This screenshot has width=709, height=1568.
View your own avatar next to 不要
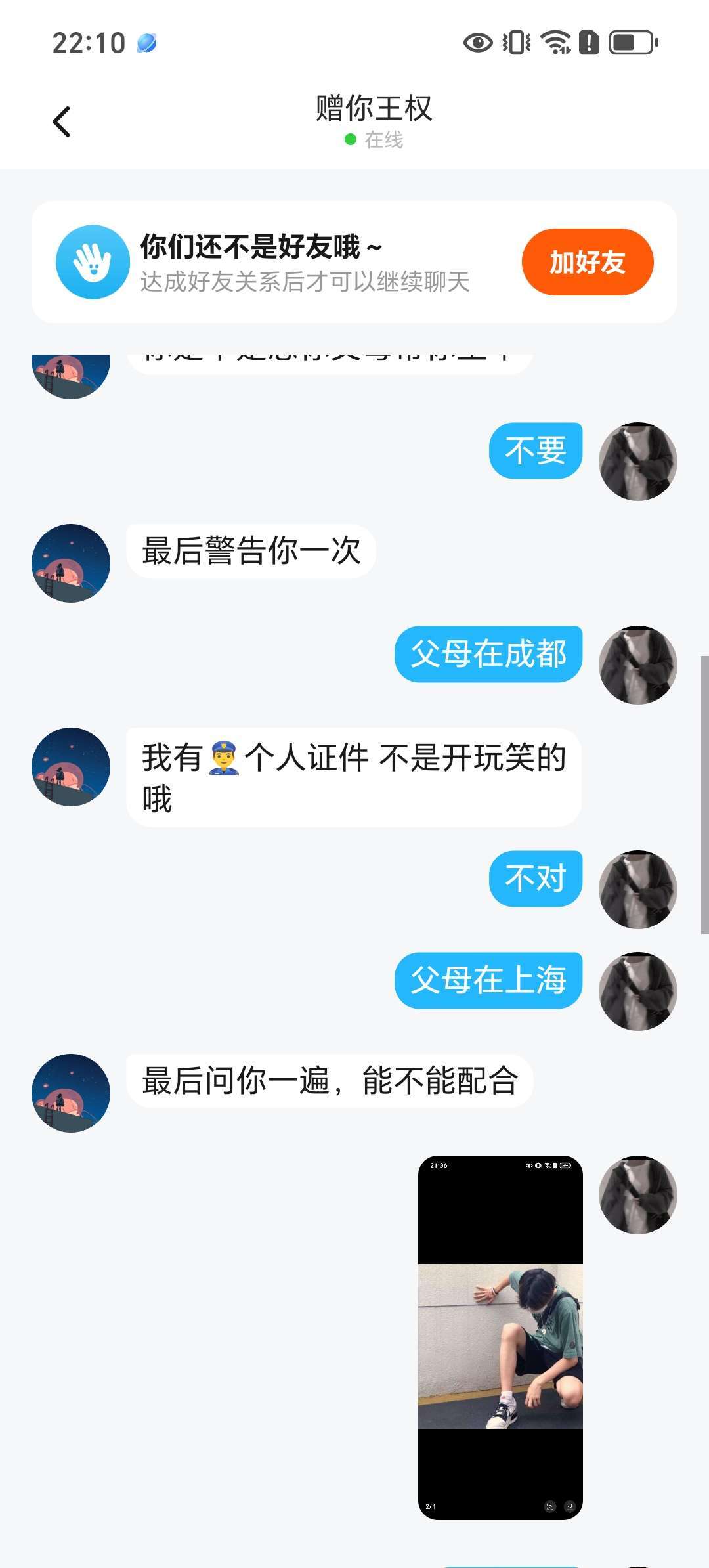pos(637,461)
